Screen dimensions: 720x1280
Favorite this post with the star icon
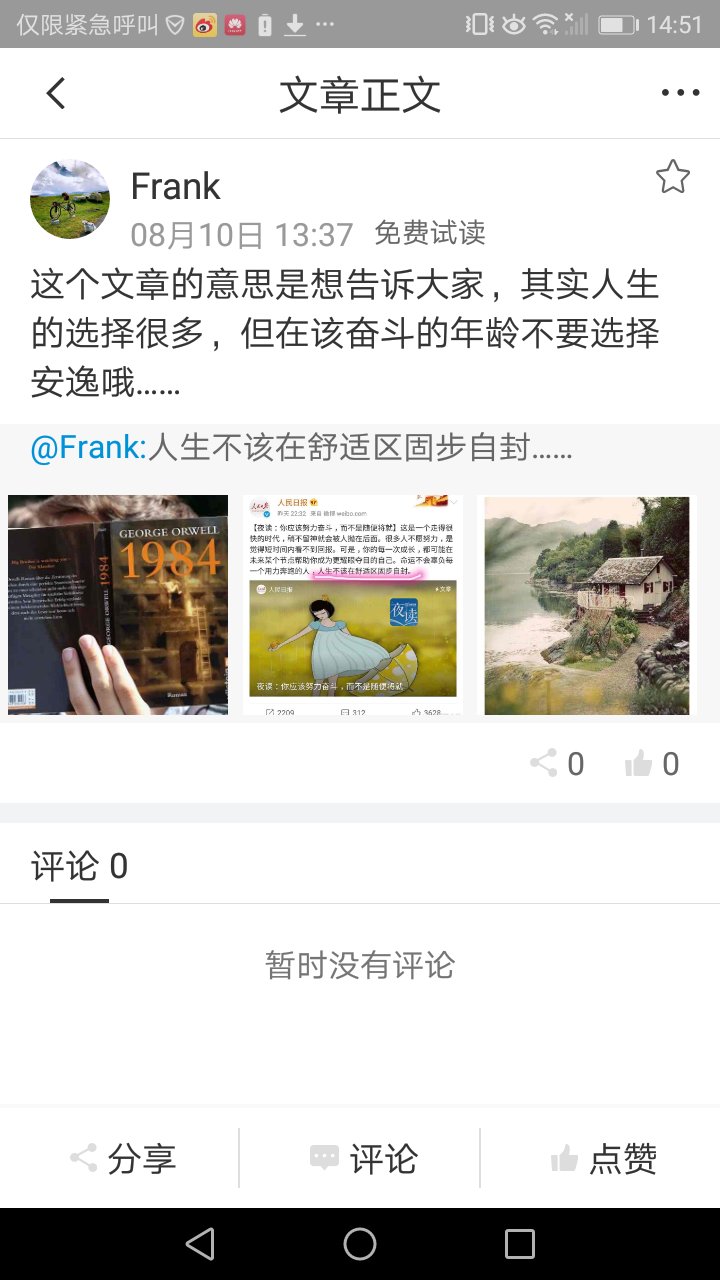[673, 177]
